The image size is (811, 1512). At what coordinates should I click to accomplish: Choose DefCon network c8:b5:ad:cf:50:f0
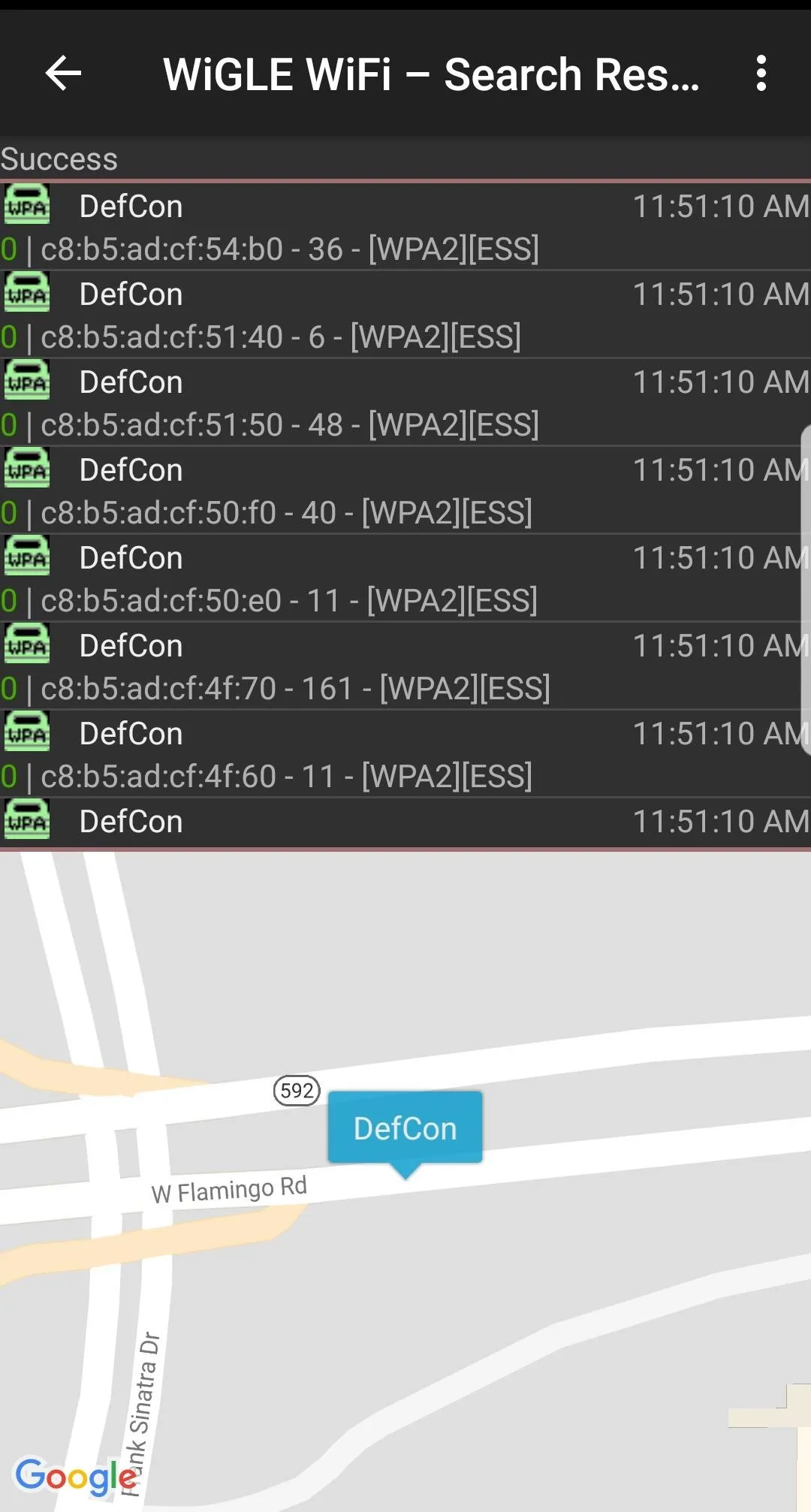(405, 490)
